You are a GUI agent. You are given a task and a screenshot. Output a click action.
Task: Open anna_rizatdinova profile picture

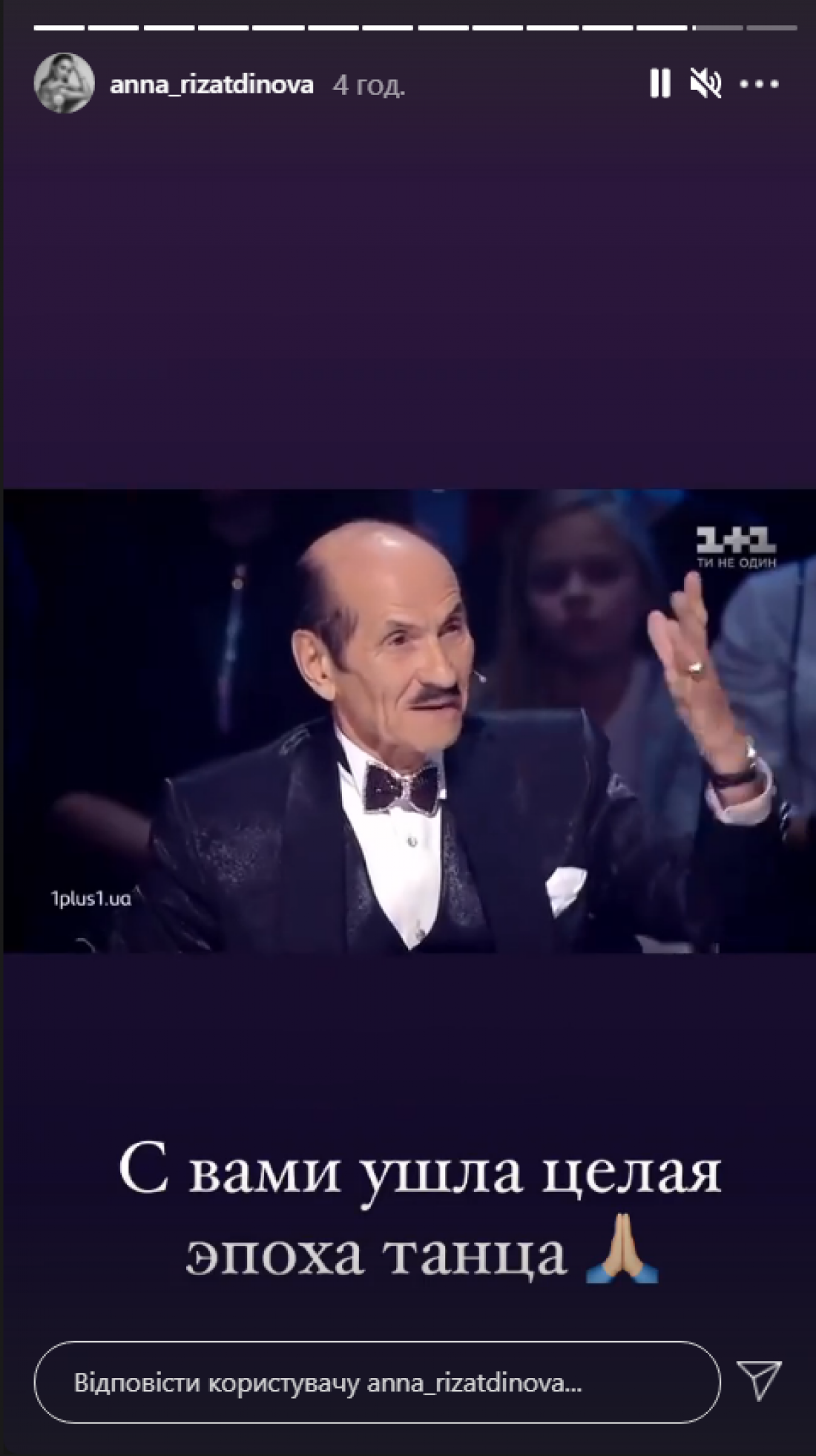tap(64, 85)
